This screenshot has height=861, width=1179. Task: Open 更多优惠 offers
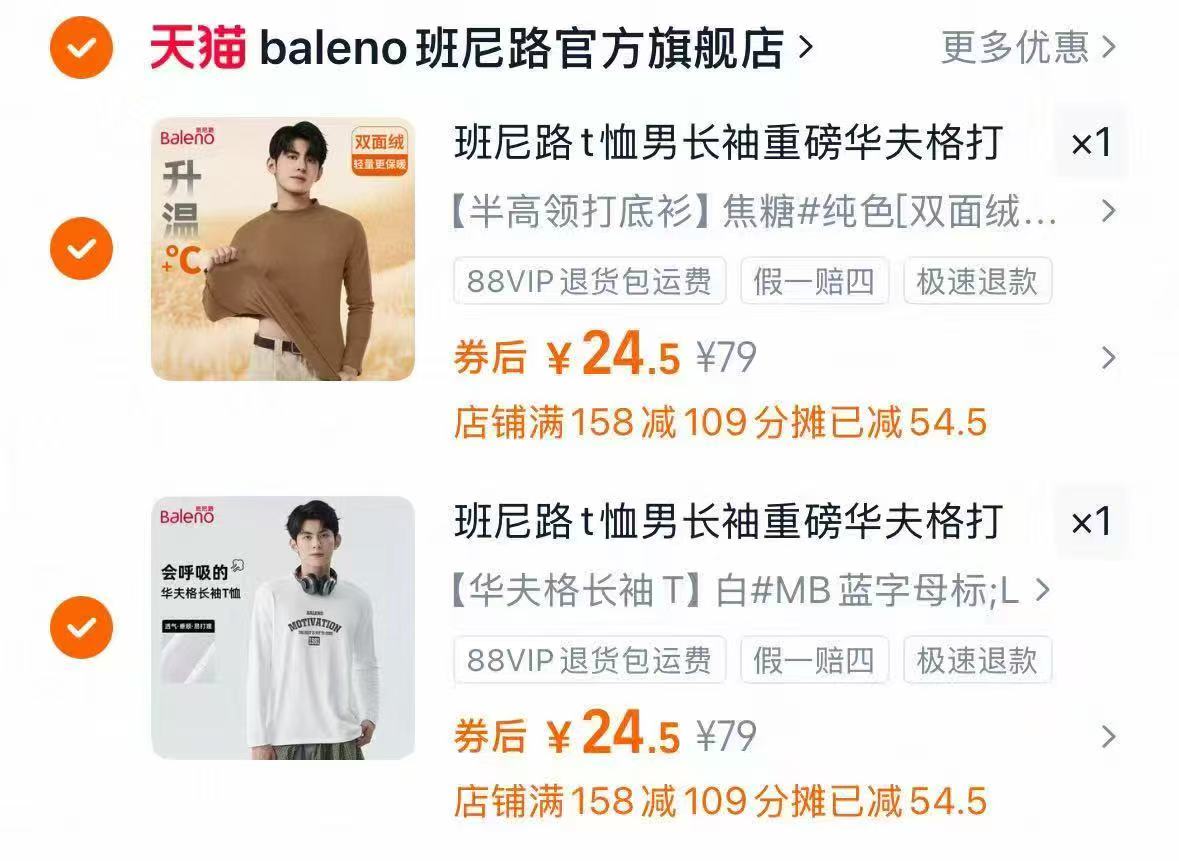tap(1028, 47)
